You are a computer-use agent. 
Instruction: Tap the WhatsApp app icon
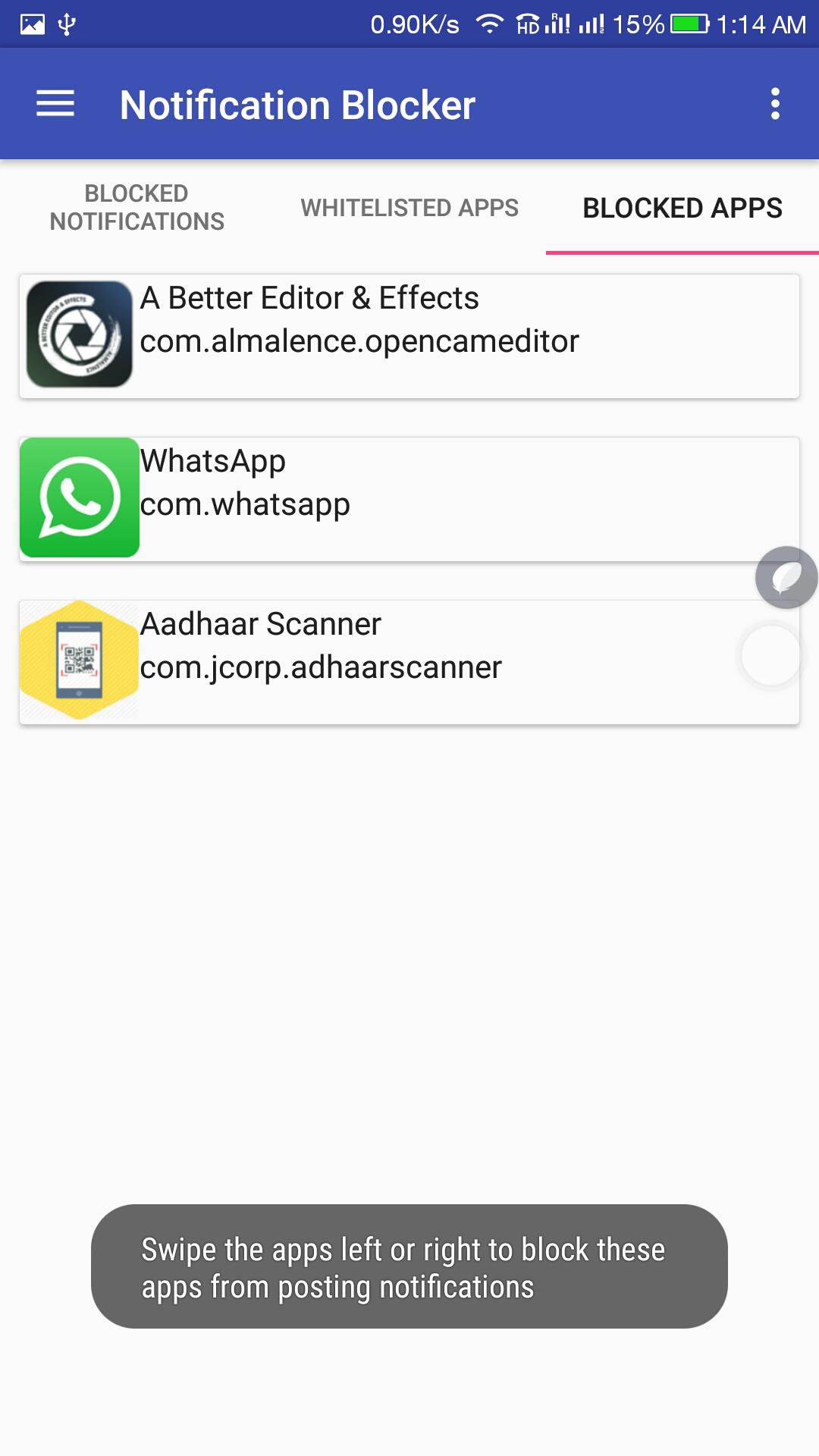click(80, 497)
